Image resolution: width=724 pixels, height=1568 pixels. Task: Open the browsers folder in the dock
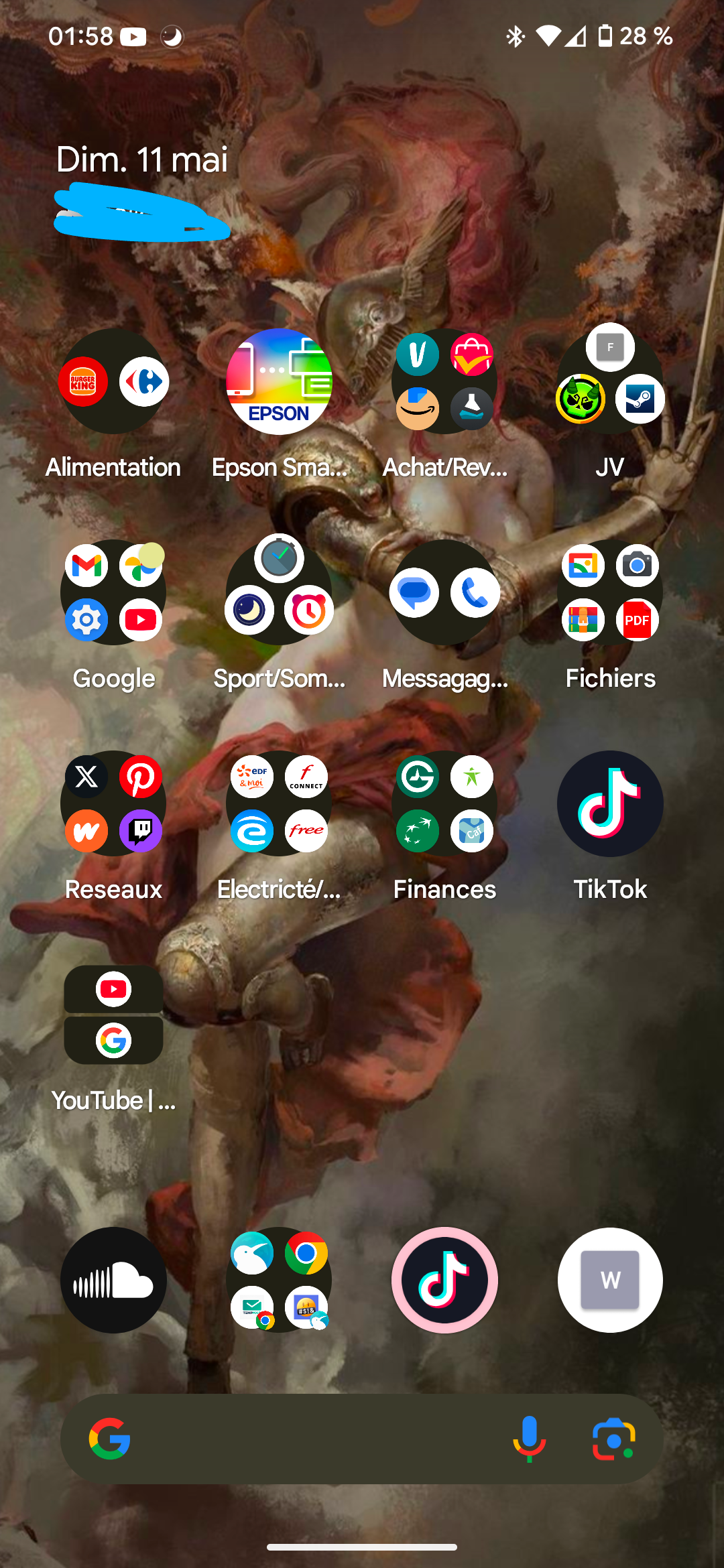tap(279, 1280)
